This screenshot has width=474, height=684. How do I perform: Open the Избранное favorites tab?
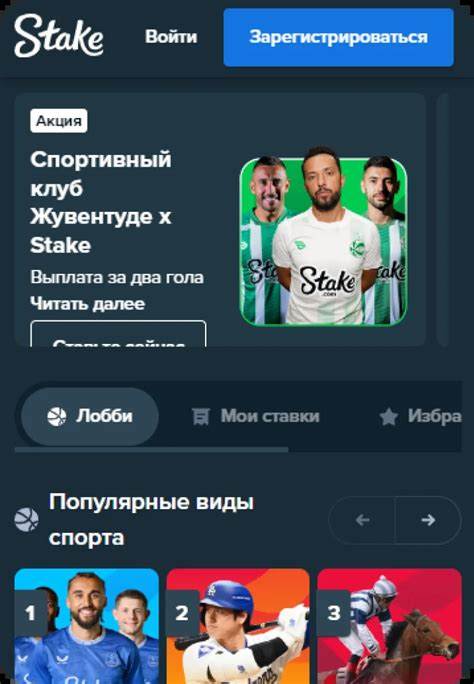coord(420,416)
